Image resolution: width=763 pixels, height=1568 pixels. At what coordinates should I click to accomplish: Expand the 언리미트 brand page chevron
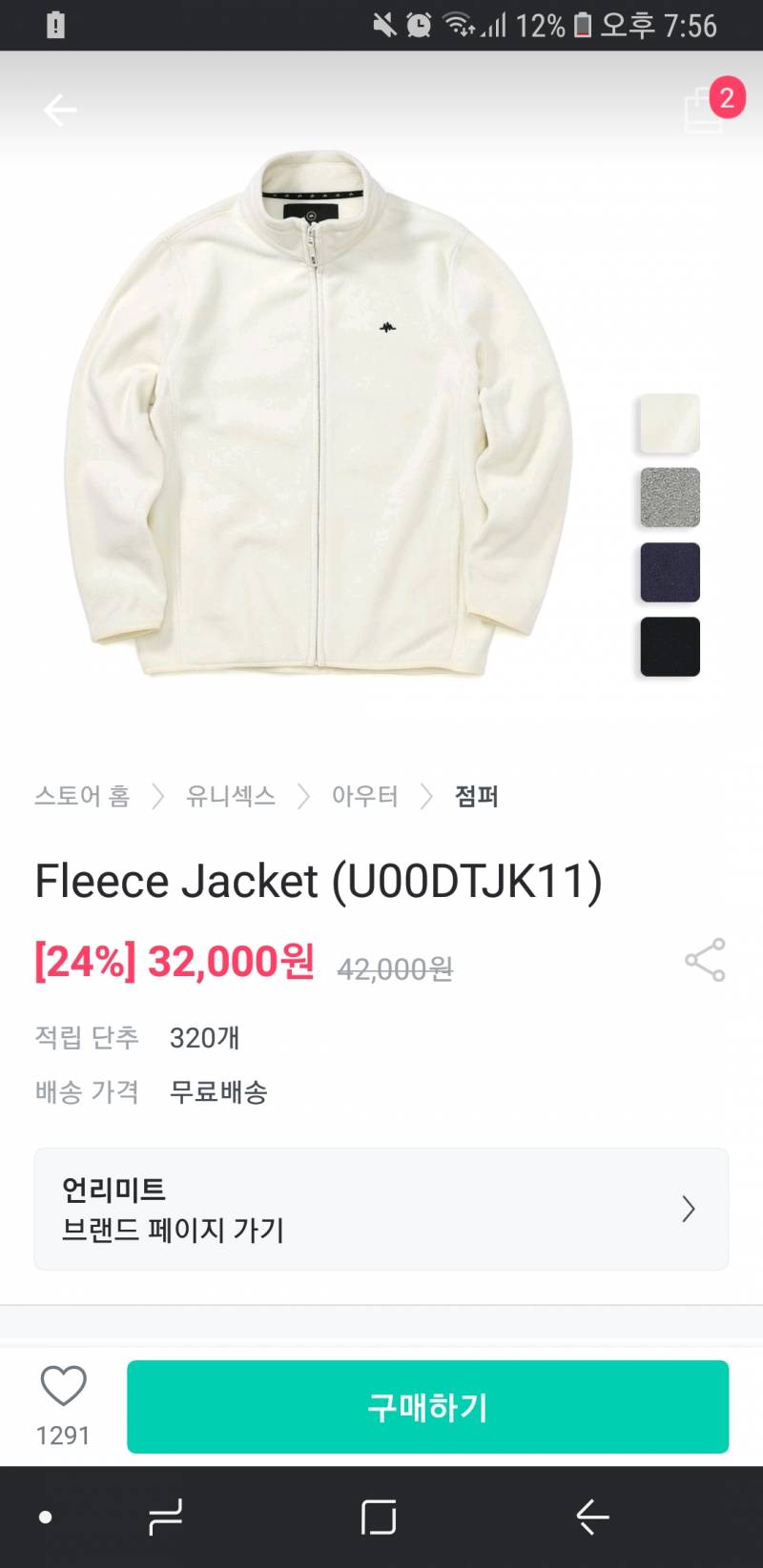689,1209
